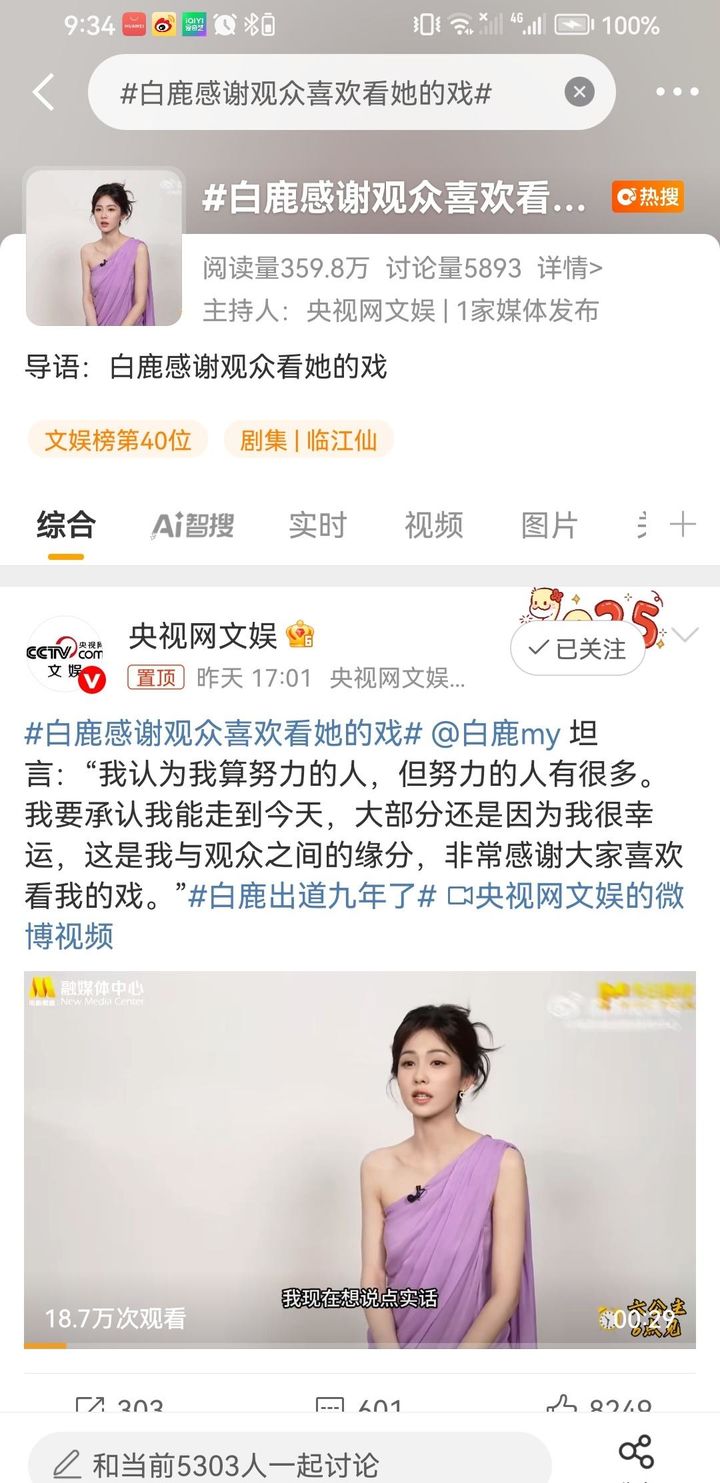The image size is (720, 1483).
Task: Open the three-dot overflow menu
Action: (677, 92)
